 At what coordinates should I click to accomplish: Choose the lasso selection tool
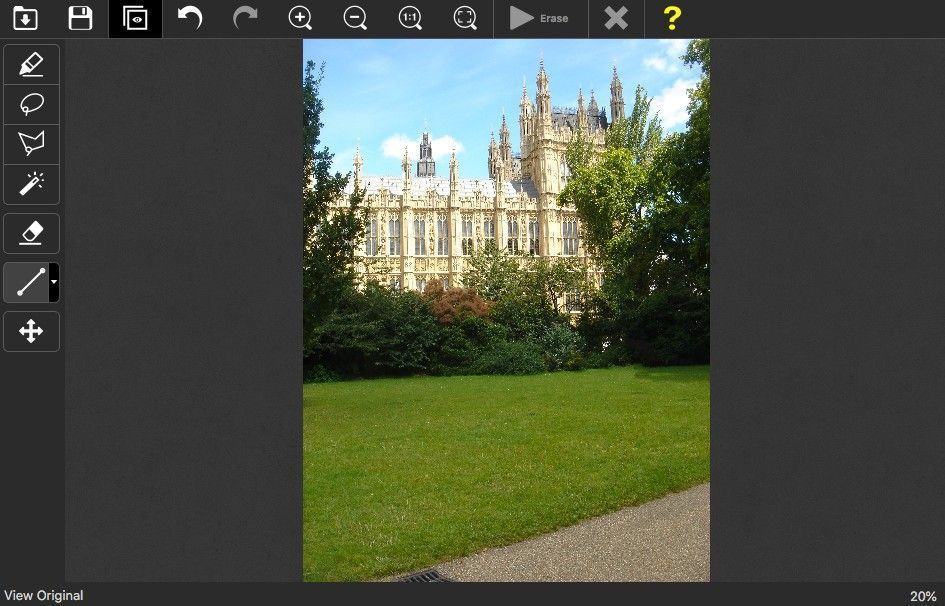(31, 104)
